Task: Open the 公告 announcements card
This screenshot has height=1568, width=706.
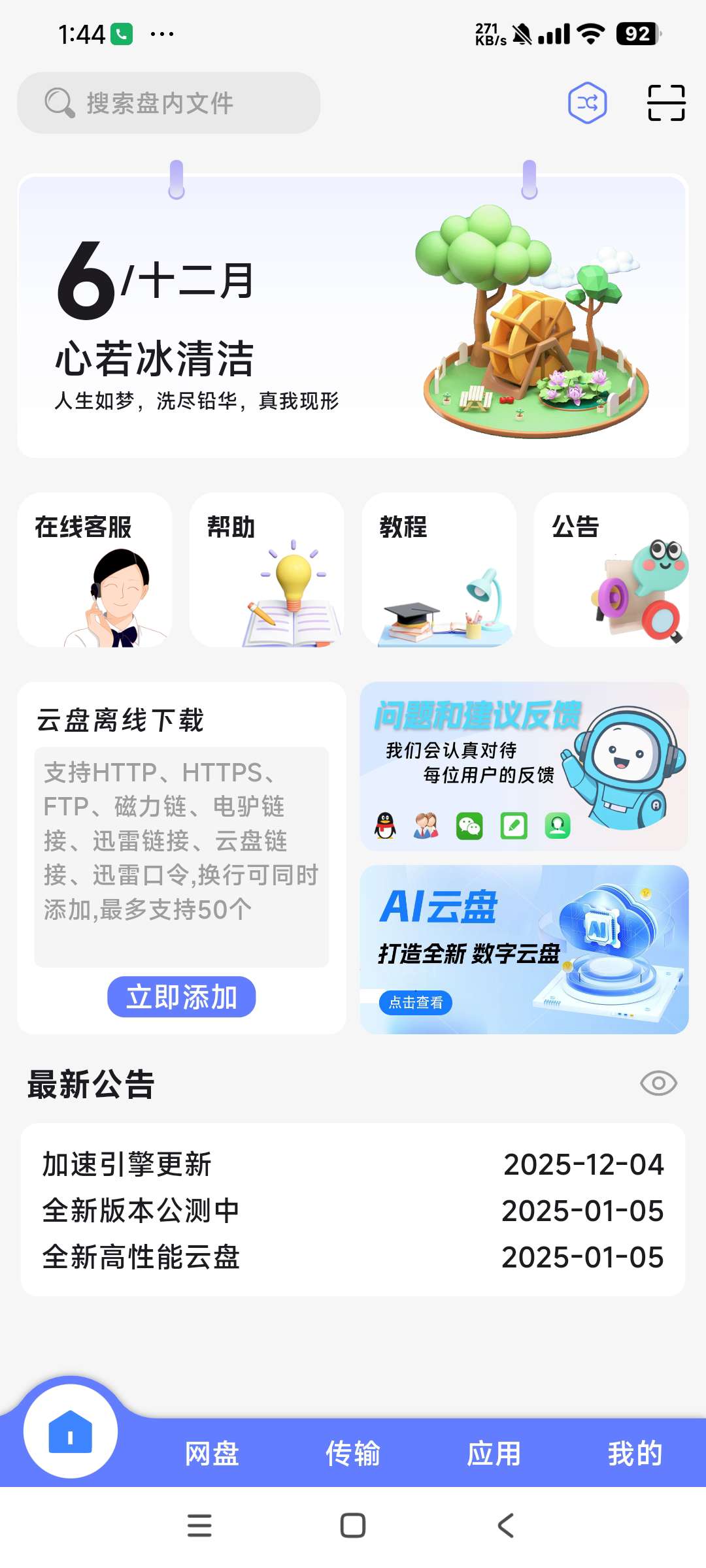Action: pyautogui.click(x=611, y=570)
